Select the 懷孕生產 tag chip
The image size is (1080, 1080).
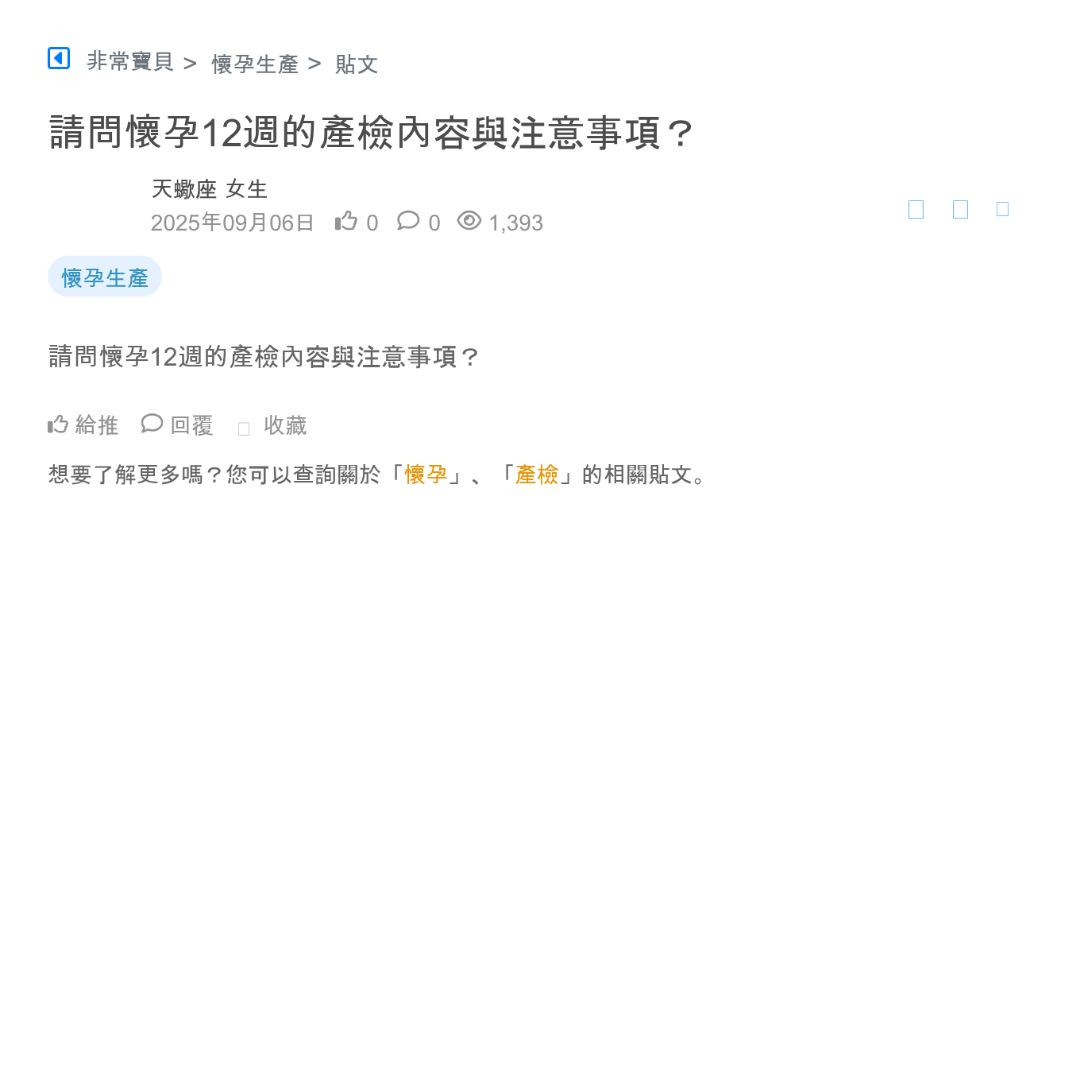[105, 277]
